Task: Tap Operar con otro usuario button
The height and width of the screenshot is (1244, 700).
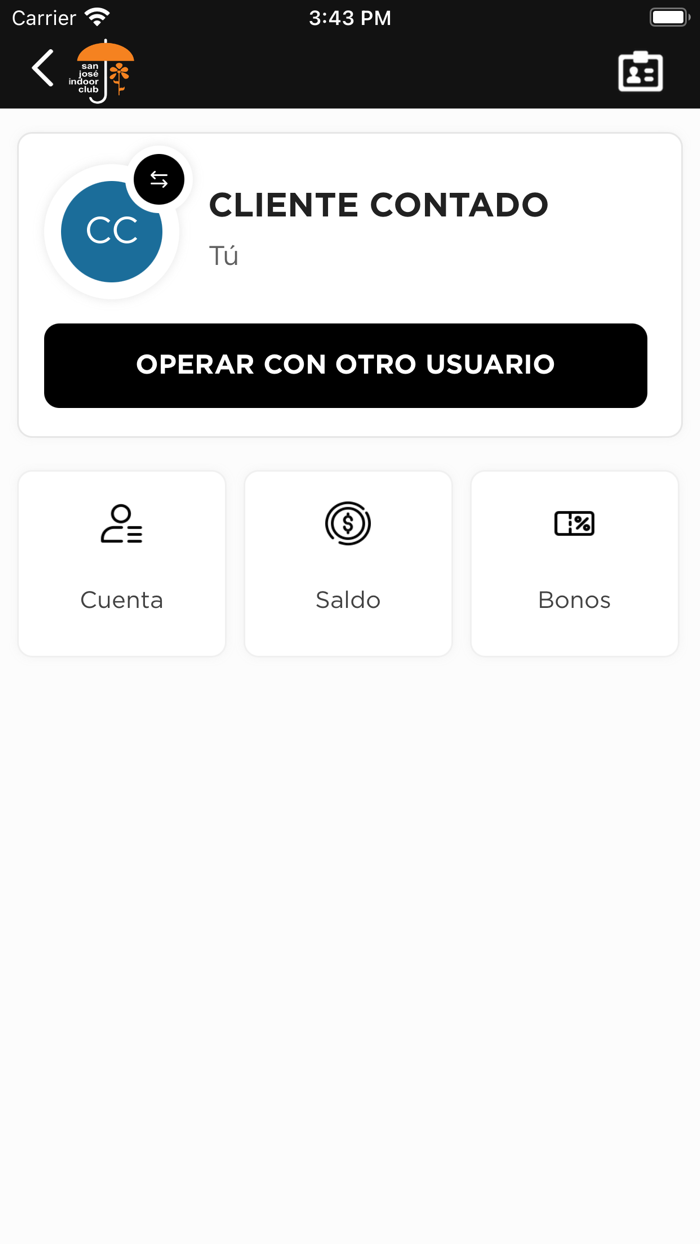Action: [345, 365]
